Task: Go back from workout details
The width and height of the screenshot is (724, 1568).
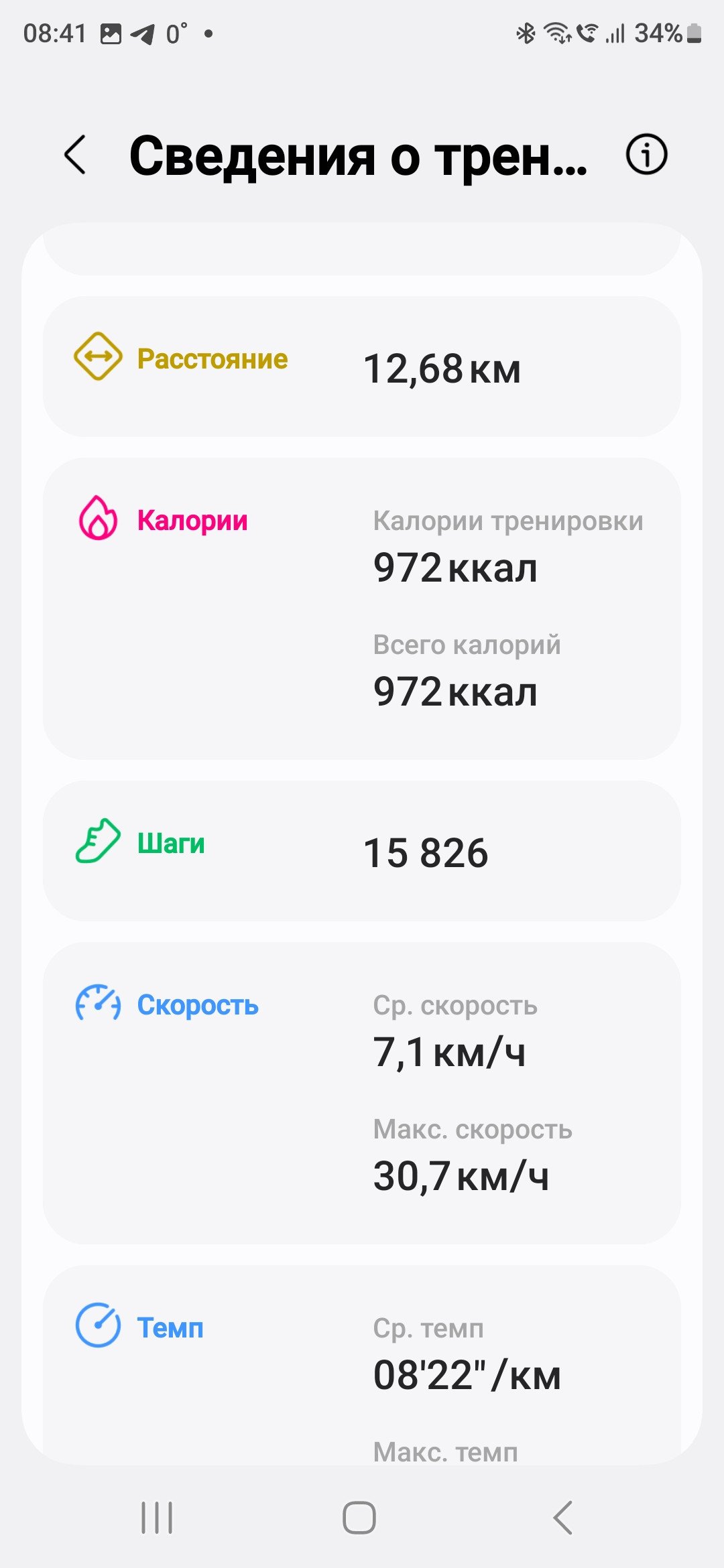Action: [x=75, y=155]
